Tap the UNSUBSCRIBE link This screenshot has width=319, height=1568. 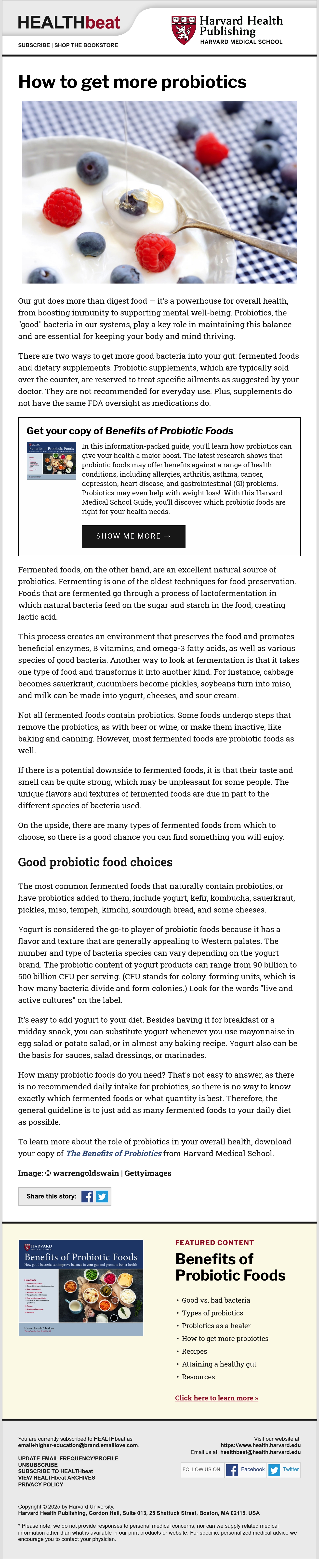38,1465
